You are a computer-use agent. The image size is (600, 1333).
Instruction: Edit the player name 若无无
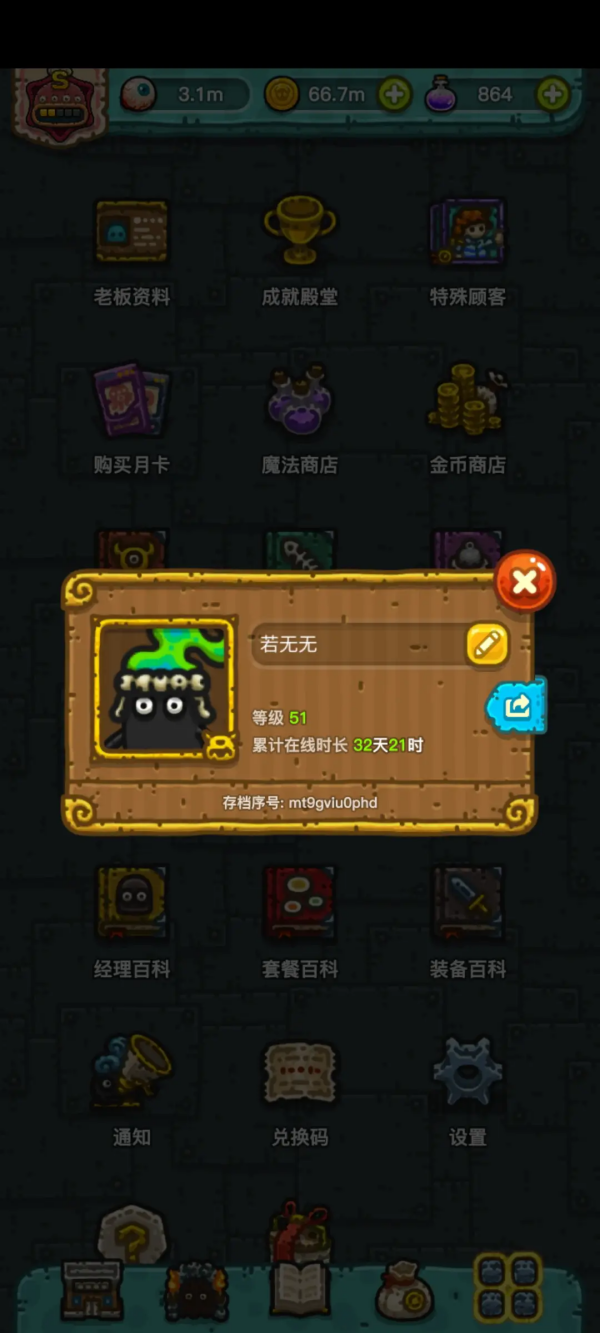487,645
